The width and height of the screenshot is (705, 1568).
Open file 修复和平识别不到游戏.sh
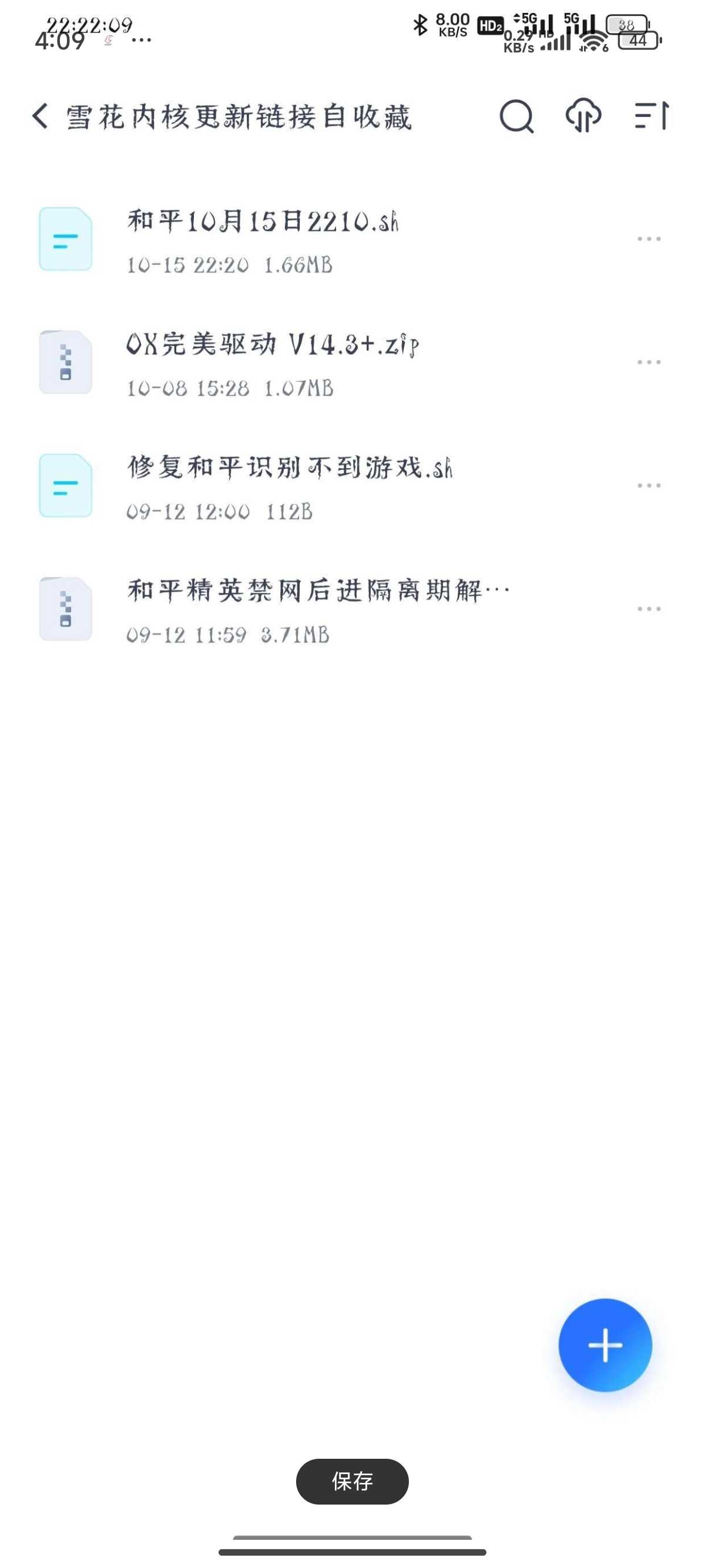coord(352,486)
